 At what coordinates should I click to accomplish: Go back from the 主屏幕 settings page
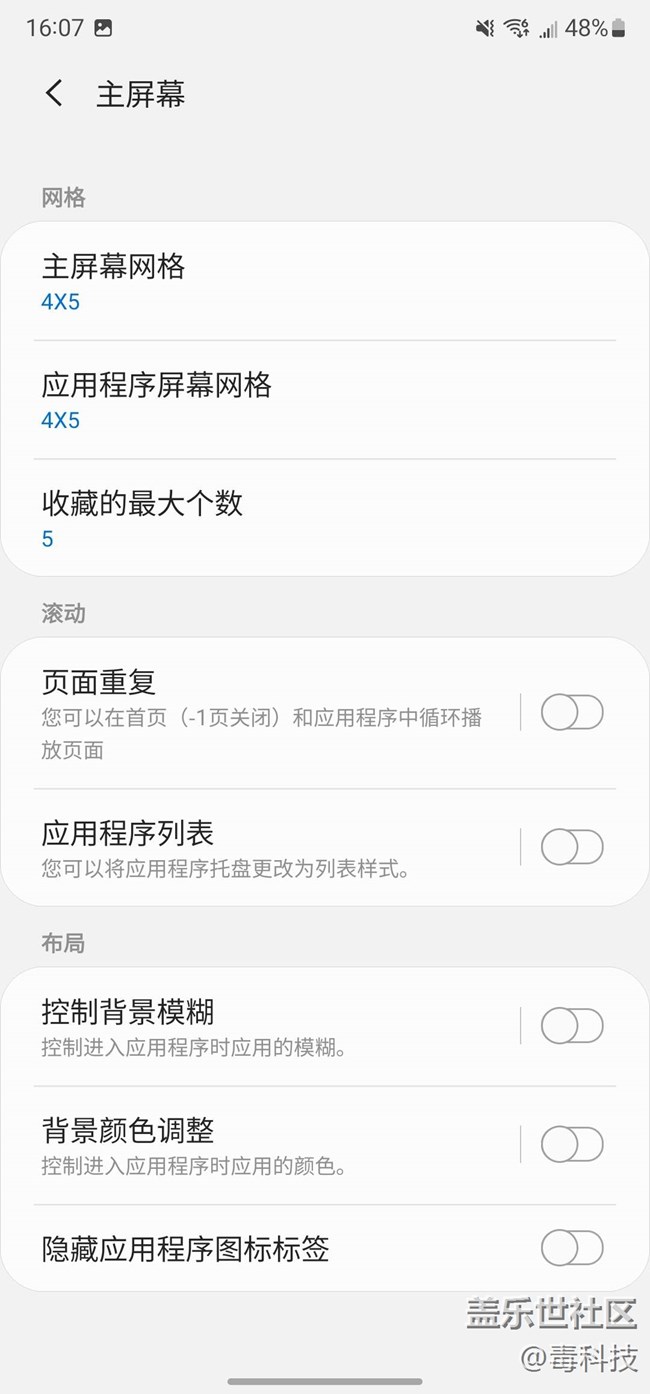(55, 94)
